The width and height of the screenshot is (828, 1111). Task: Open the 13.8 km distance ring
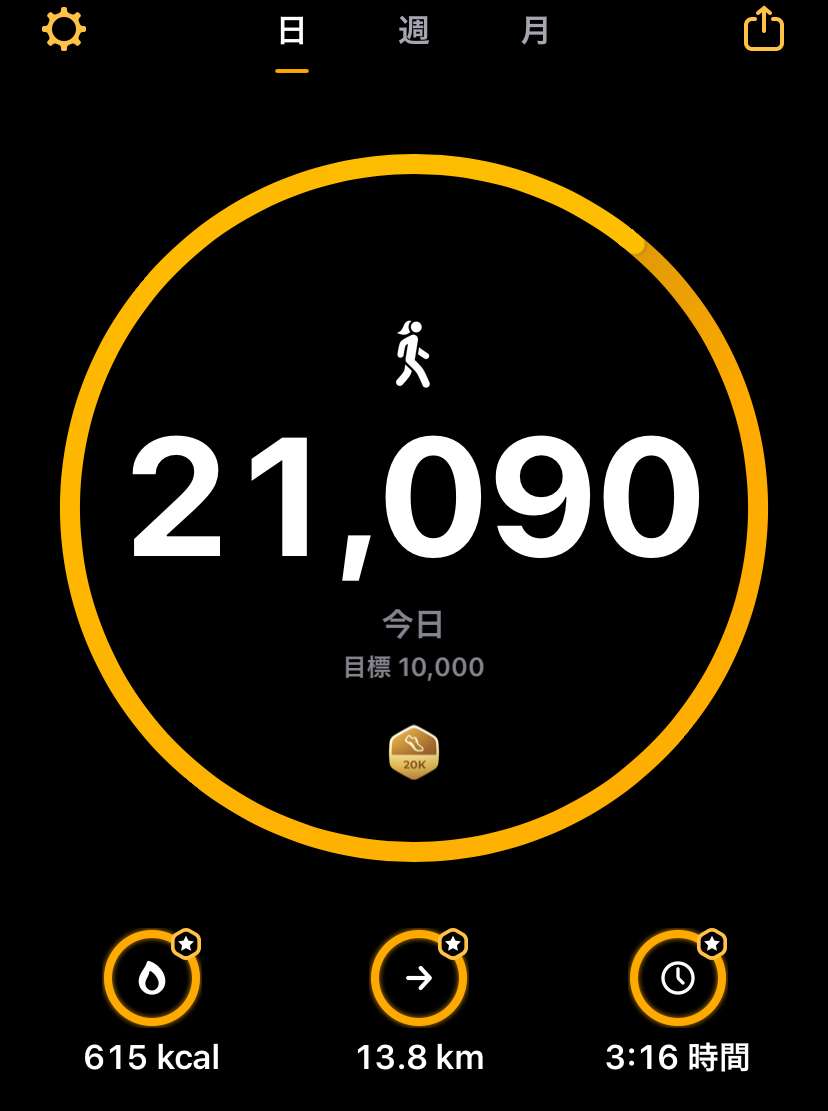[x=419, y=978]
